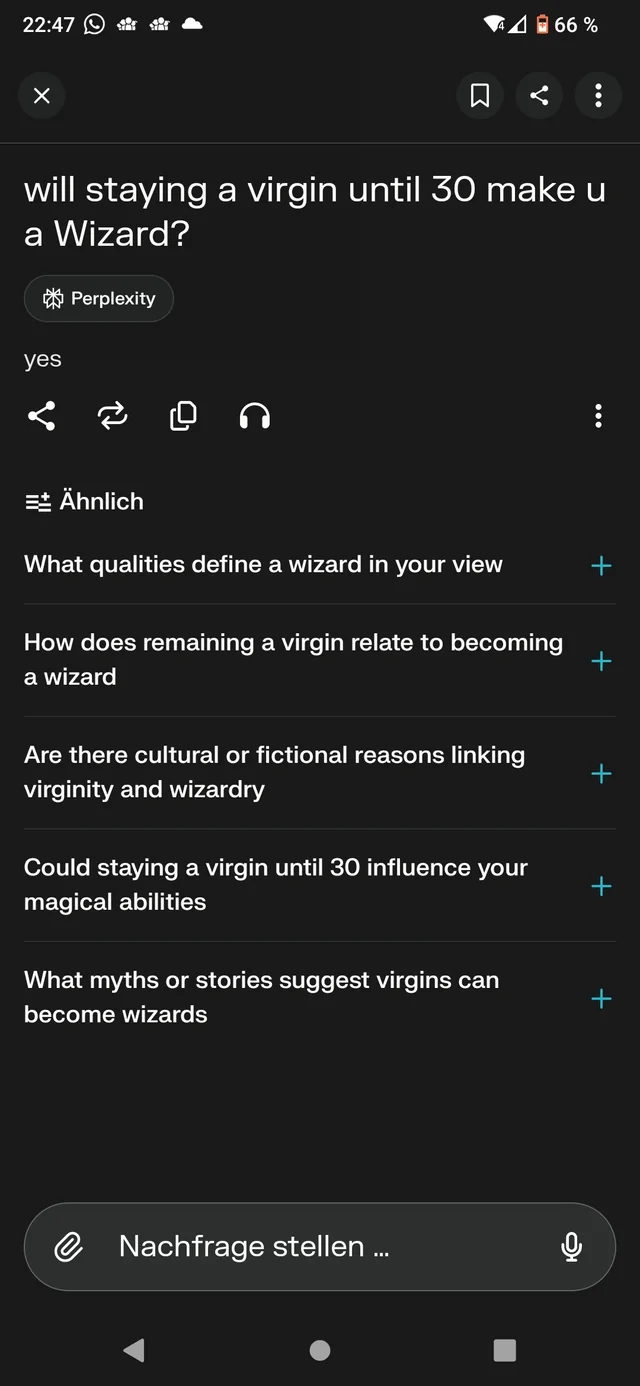The width and height of the screenshot is (640, 1386).
Task: Select "How does remaining a virgin relate" question
Action: point(320,660)
